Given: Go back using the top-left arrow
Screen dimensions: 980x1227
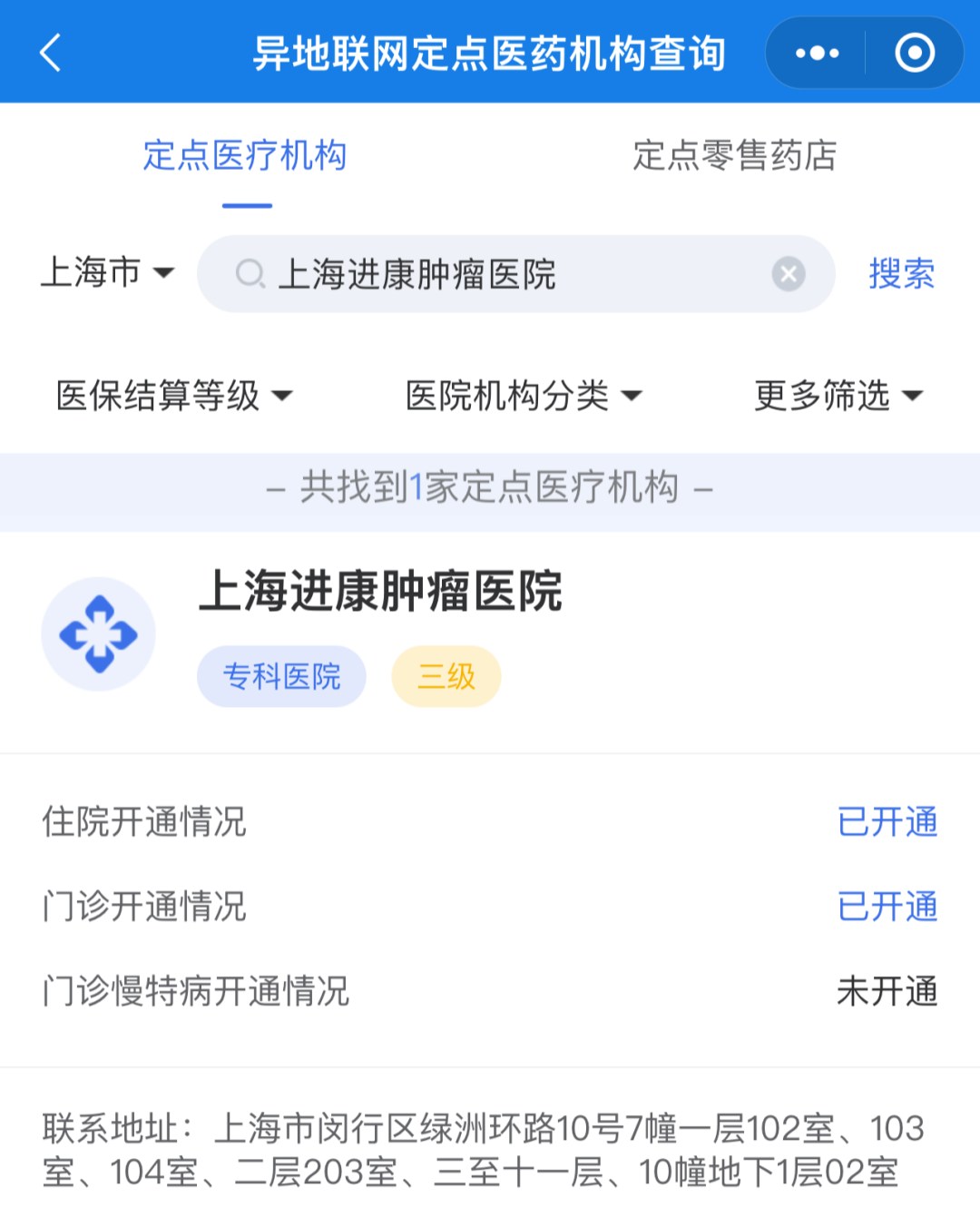Looking at the screenshot, I should point(51,53).
